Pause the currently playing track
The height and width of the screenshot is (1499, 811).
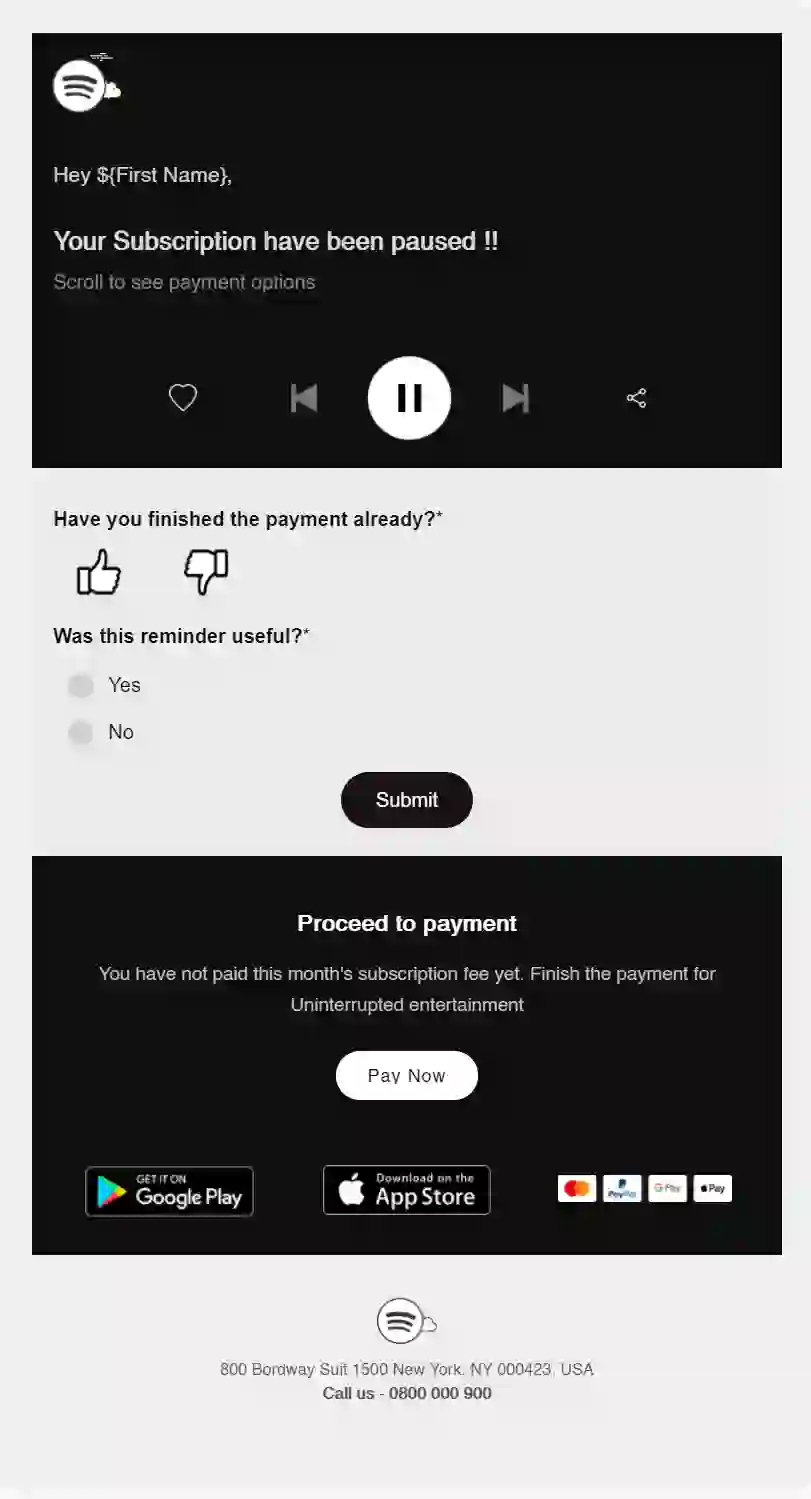tap(408, 397)
